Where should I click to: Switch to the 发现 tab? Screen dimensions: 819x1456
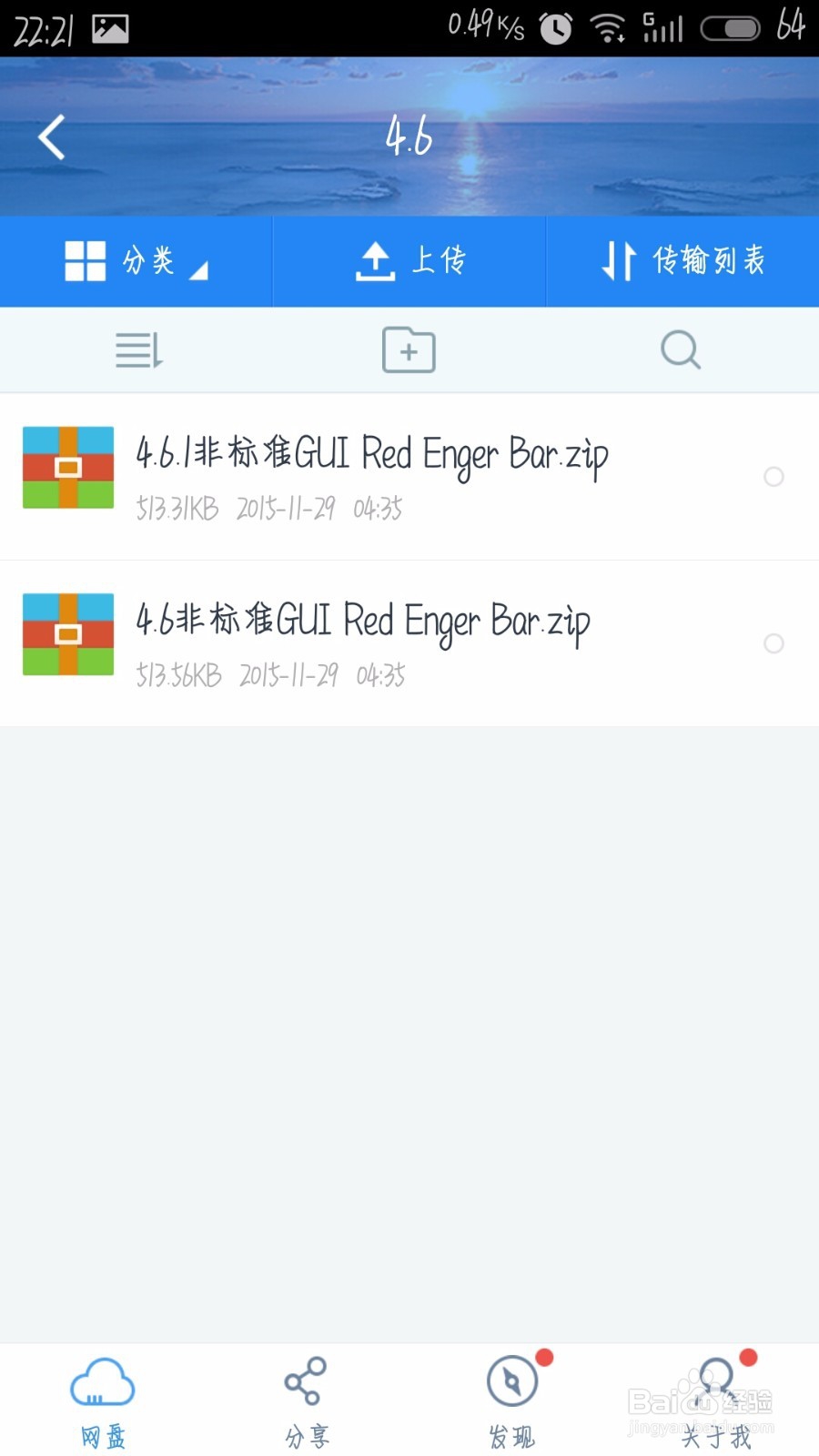tap(512, 1390)
